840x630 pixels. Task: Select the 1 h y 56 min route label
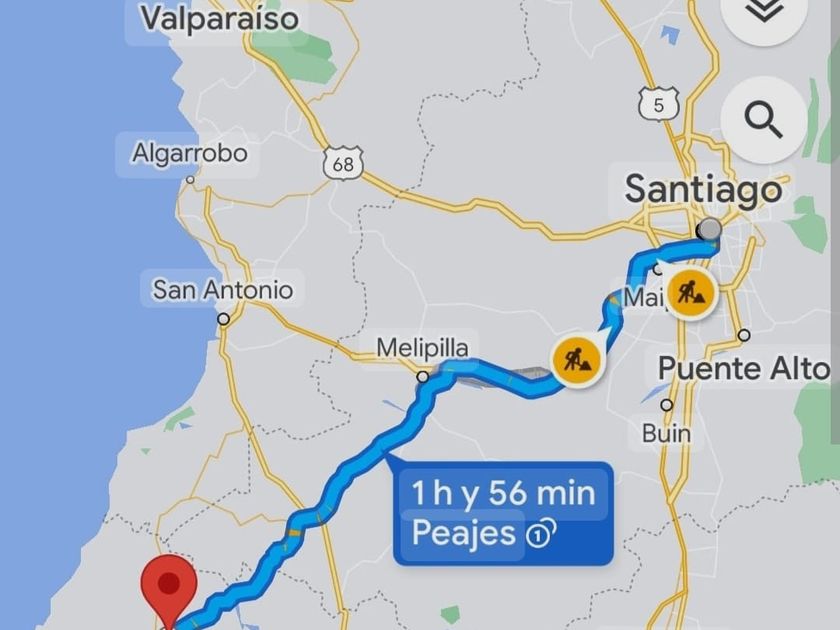[502, 512]
